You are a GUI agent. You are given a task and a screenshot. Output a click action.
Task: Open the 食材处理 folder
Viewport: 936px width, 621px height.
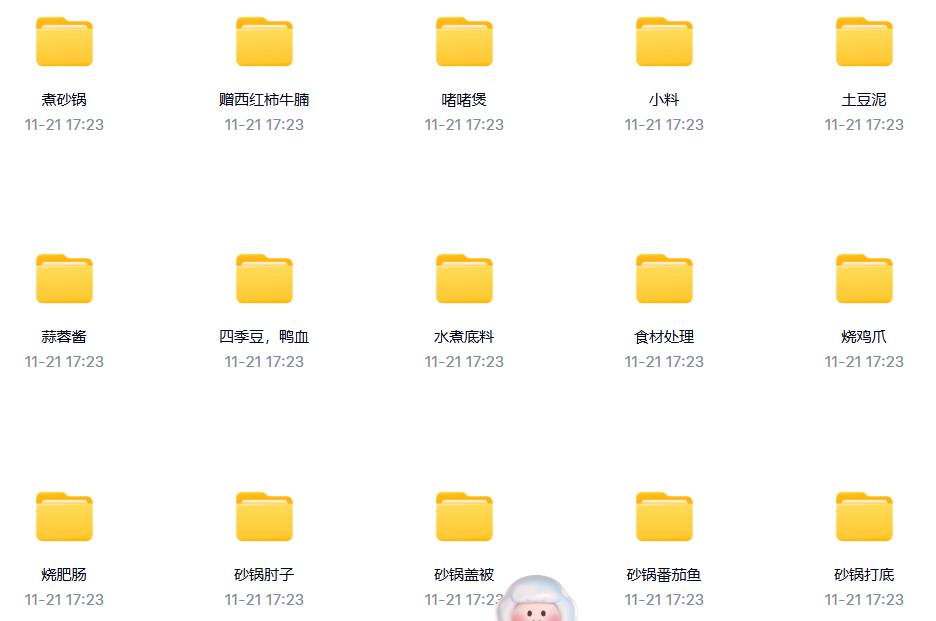click(664, 280)
